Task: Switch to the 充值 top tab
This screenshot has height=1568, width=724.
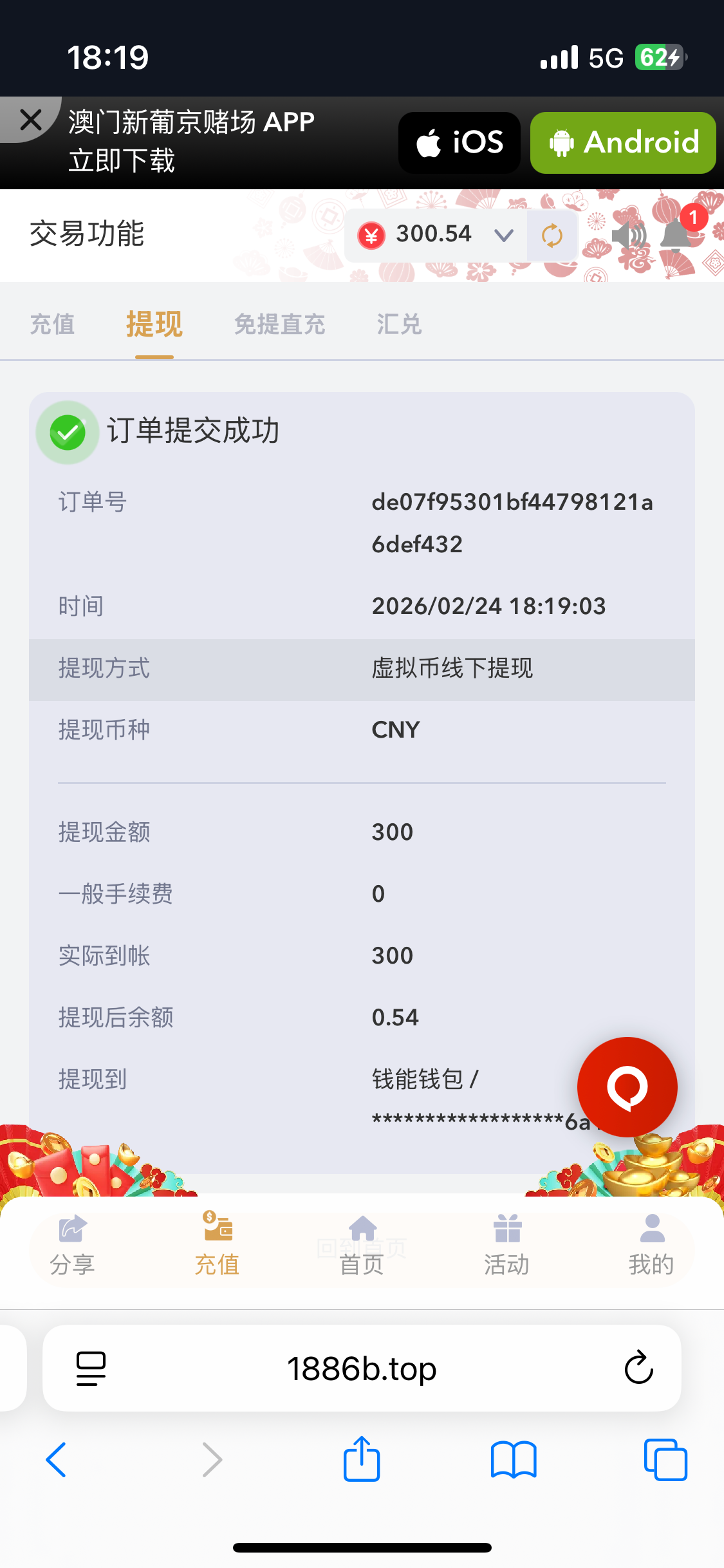Action: pyautogui.click(x=53, y=324)
